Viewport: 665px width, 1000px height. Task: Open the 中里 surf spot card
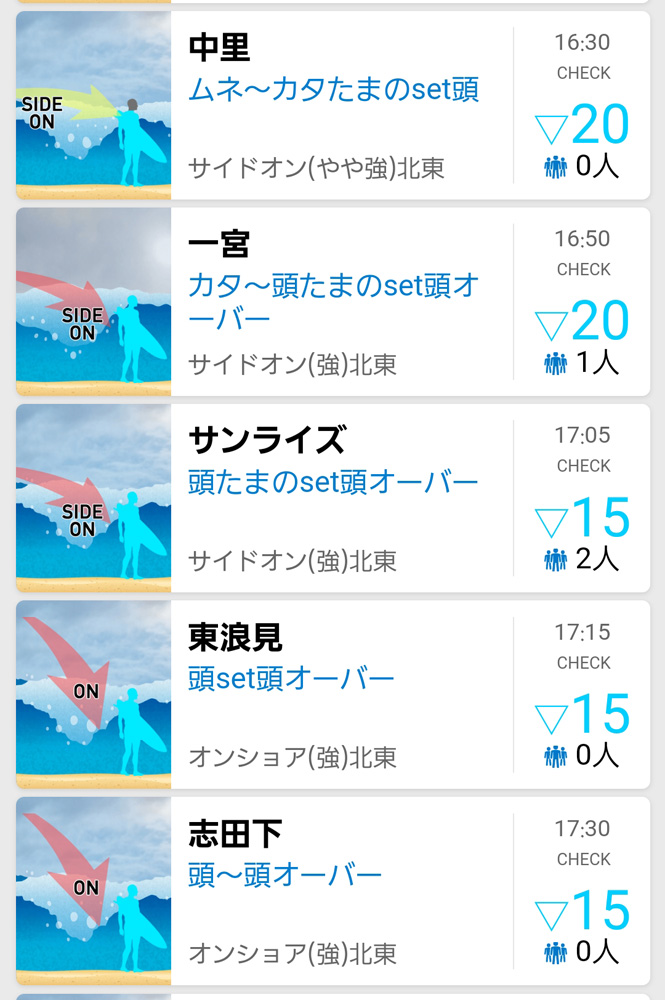340,105
